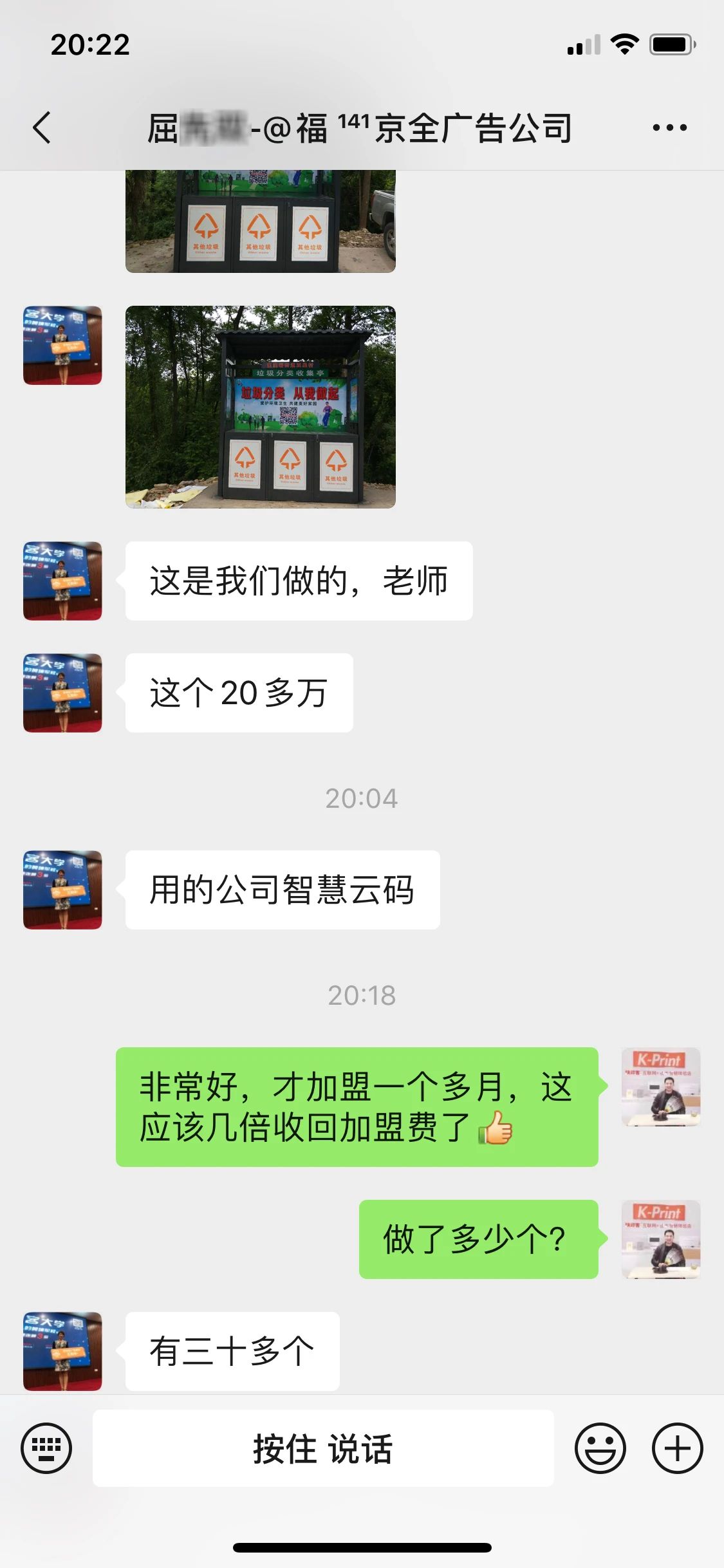Viewport: 724px width, 1568px height.
Task: Select the 这是我们做的，老师 message bubble
Action: [x=300, y=579]
